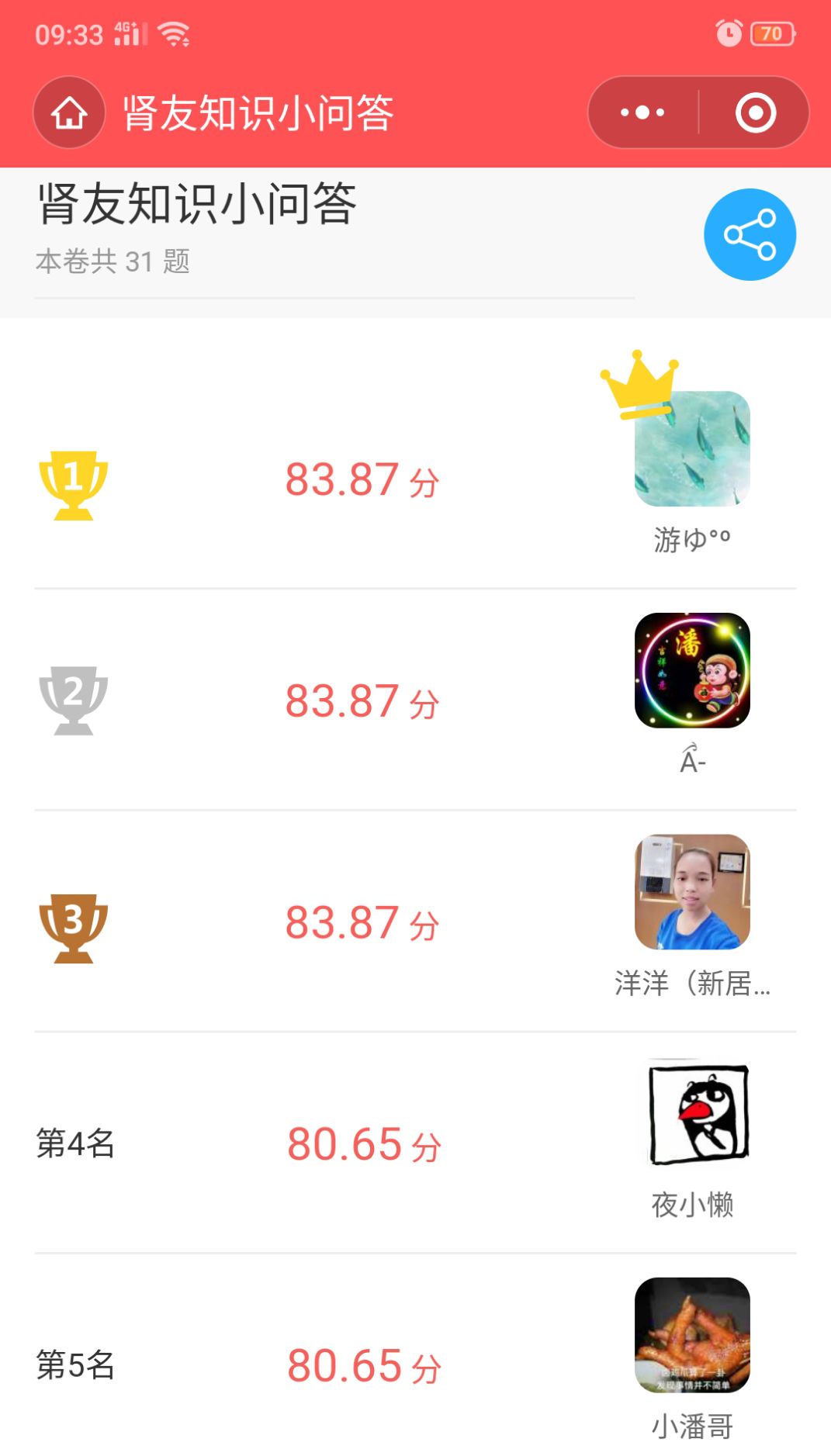Return to the mini program home

point(69,113)
